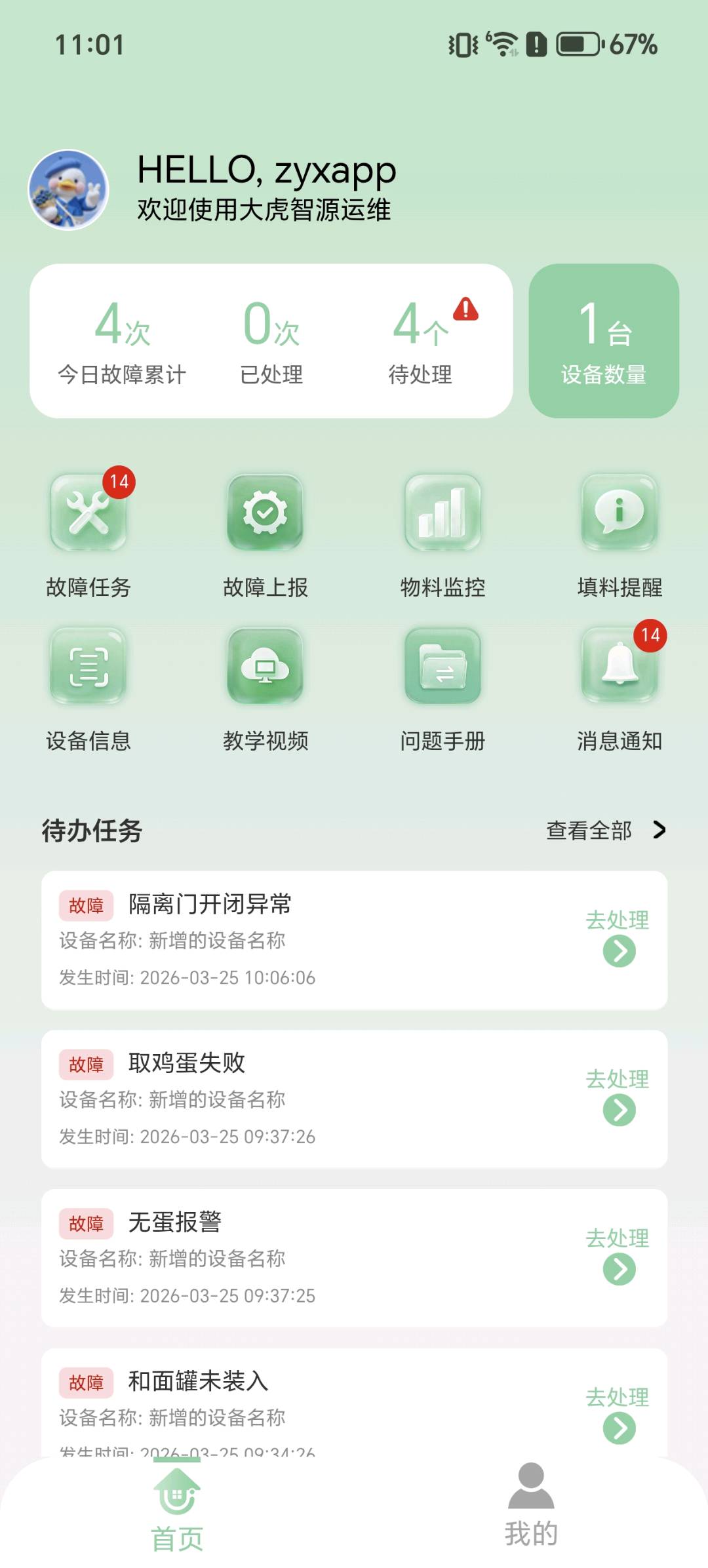
Task: Open 故障上报 fault reporting
Action: coord(265,513)
